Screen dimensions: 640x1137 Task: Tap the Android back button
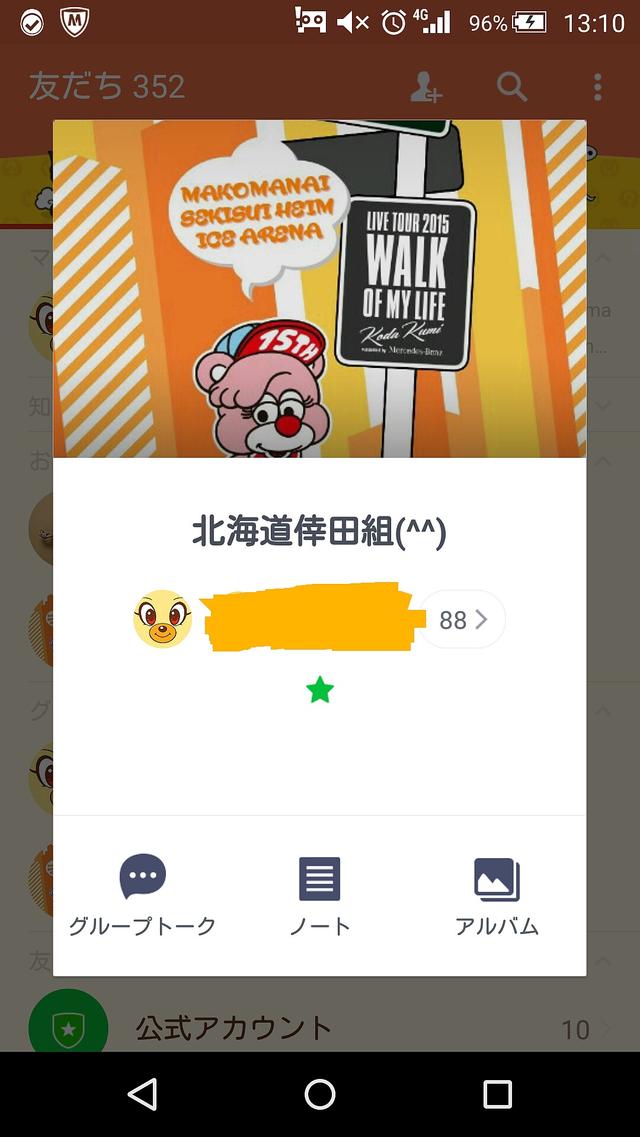pyautogui.click(x=142, y=1094)
